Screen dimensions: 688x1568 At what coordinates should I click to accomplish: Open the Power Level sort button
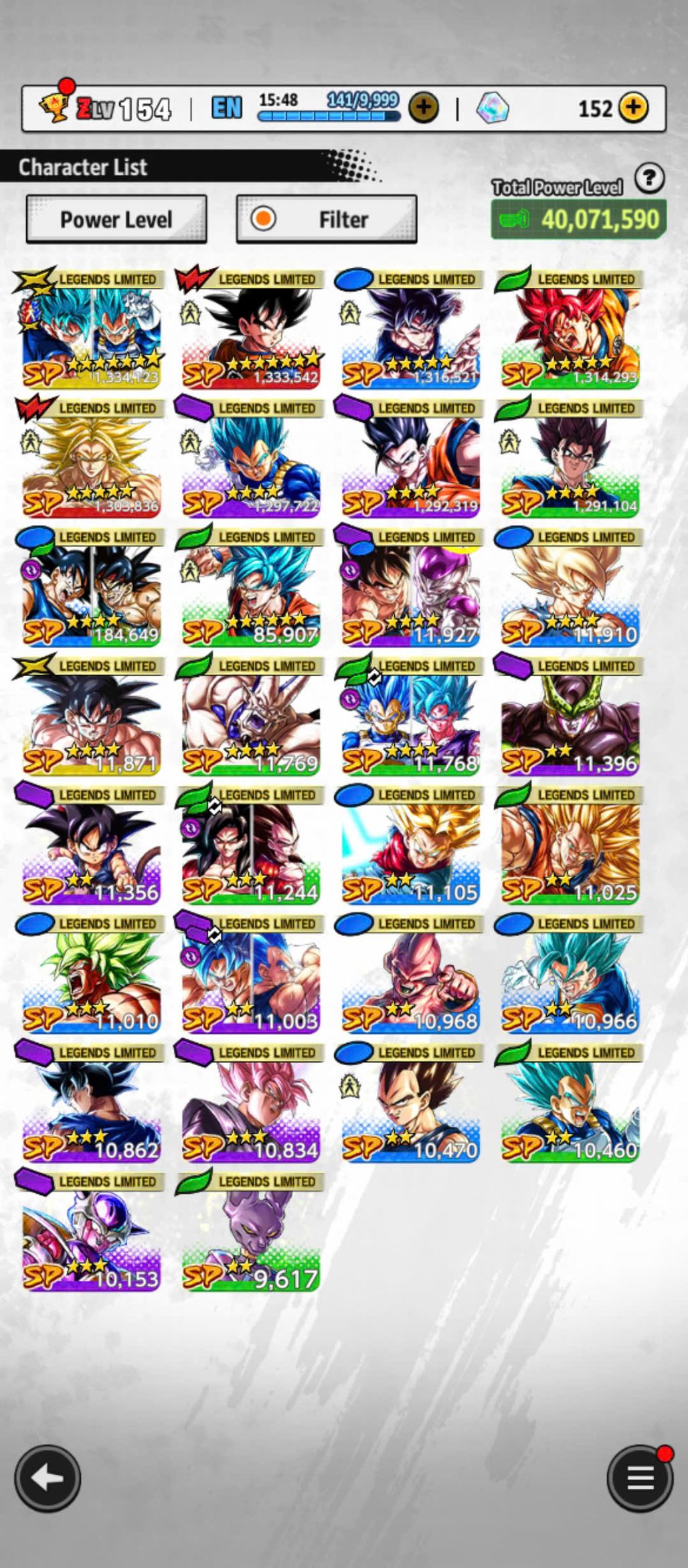click(116, 219)
